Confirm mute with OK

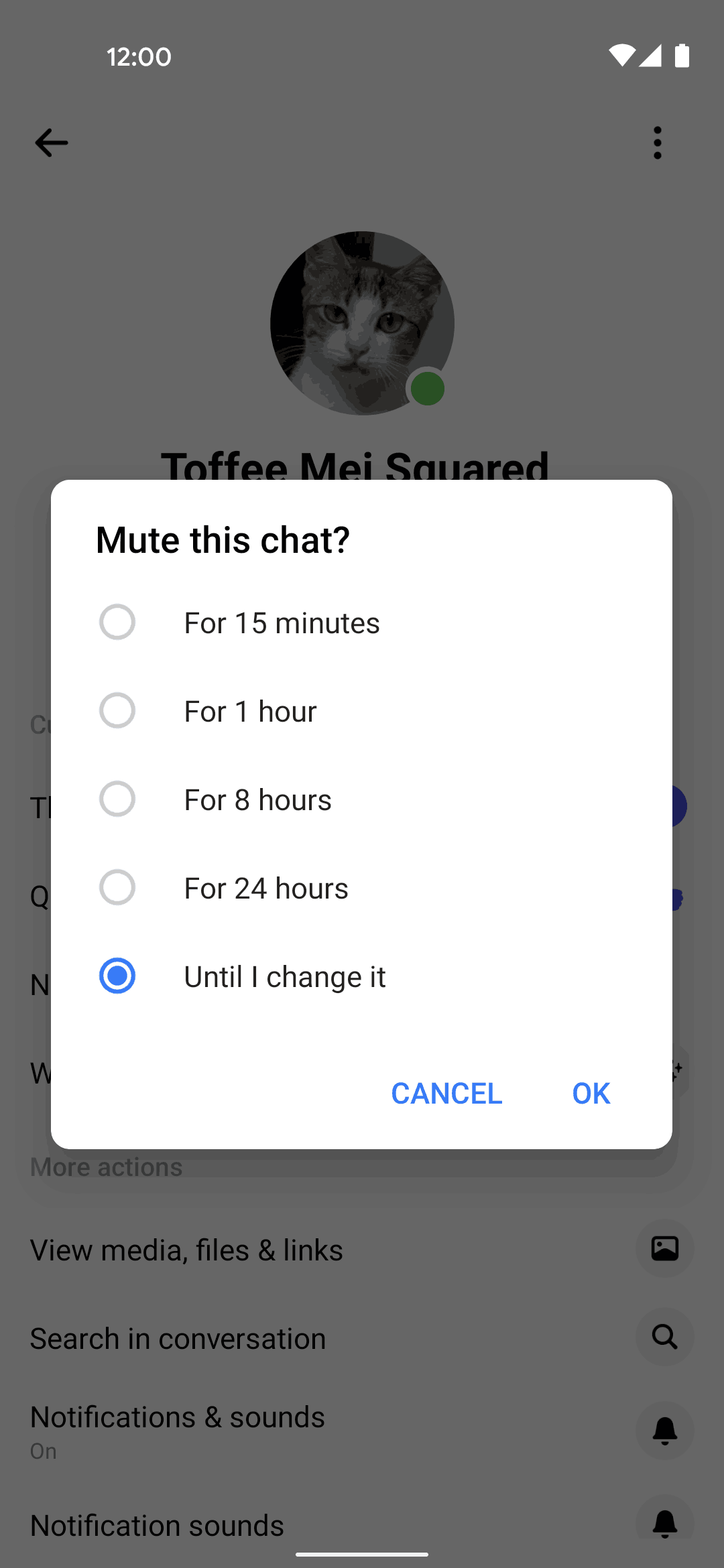[591, 1094]
